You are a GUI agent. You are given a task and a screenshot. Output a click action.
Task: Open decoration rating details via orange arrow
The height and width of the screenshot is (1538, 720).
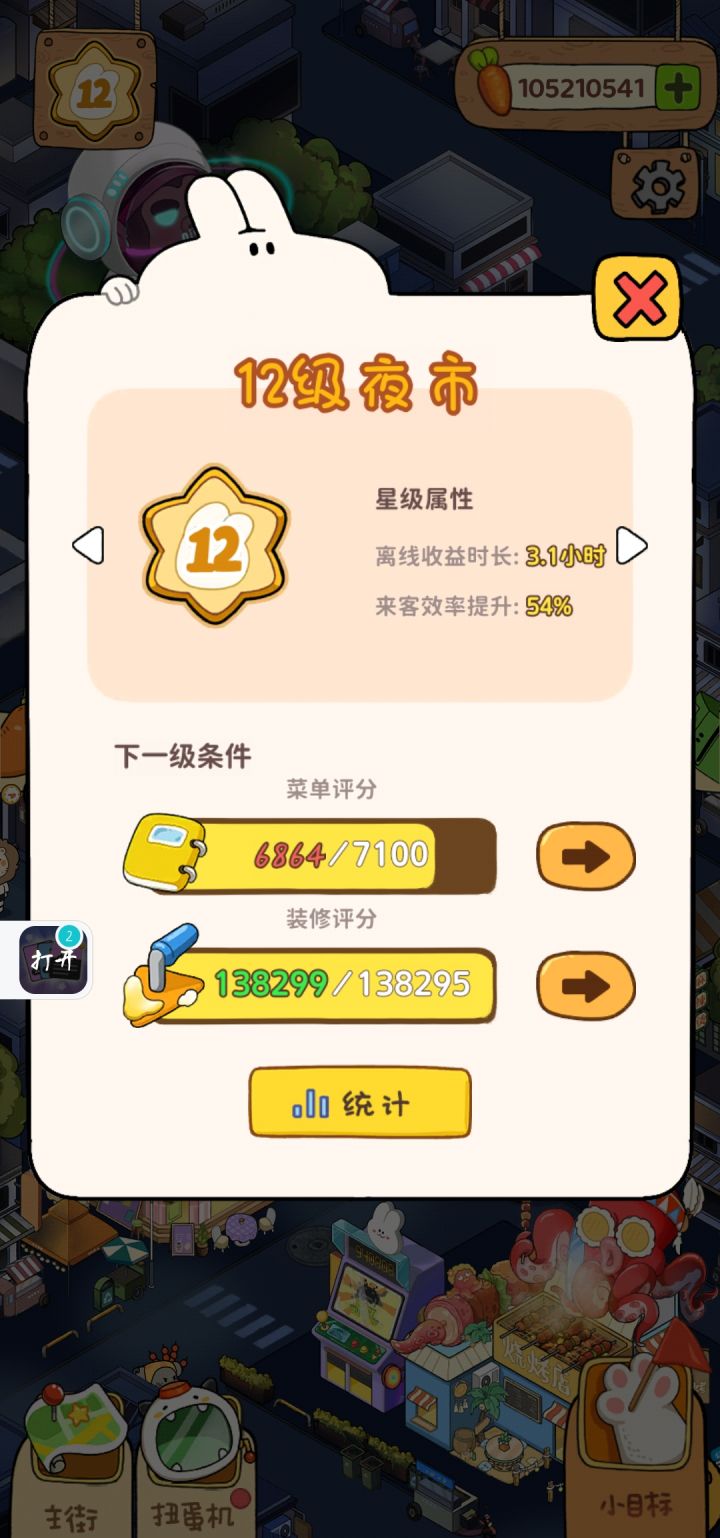(584, 985)
